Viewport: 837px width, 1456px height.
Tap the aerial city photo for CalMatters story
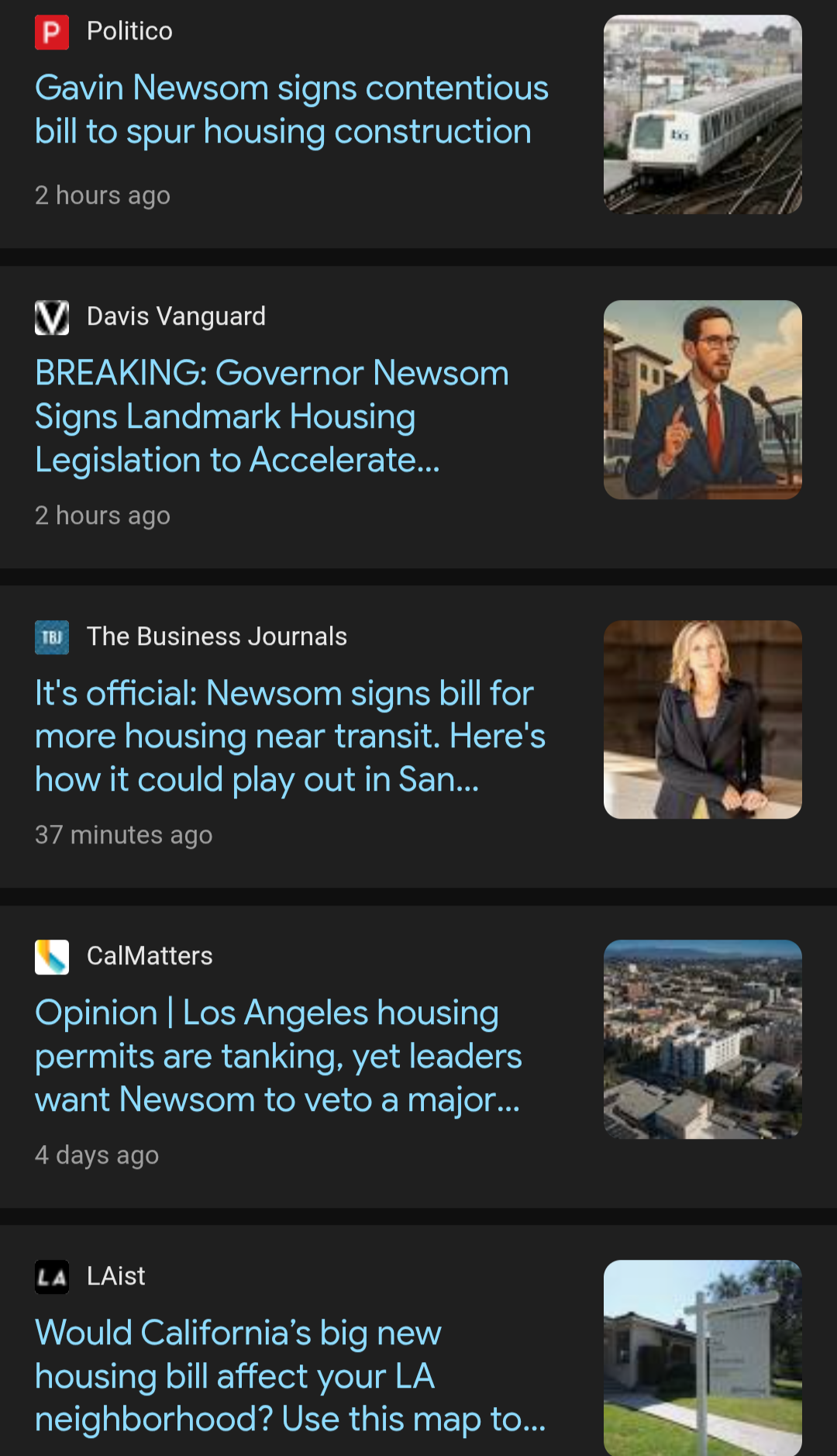pyautogui.click(x=702, y=1039)
